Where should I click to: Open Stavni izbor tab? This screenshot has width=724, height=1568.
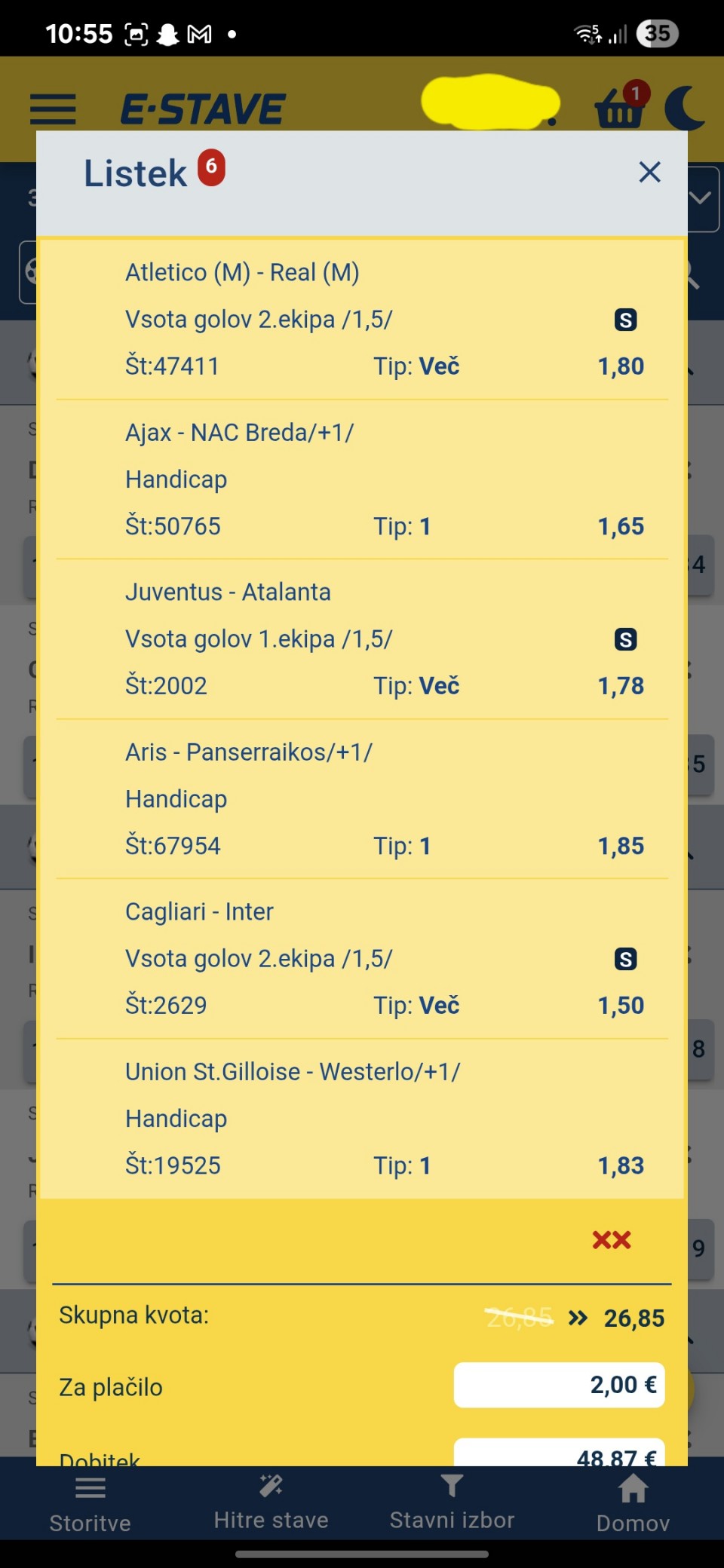(x=452, y=1502)
